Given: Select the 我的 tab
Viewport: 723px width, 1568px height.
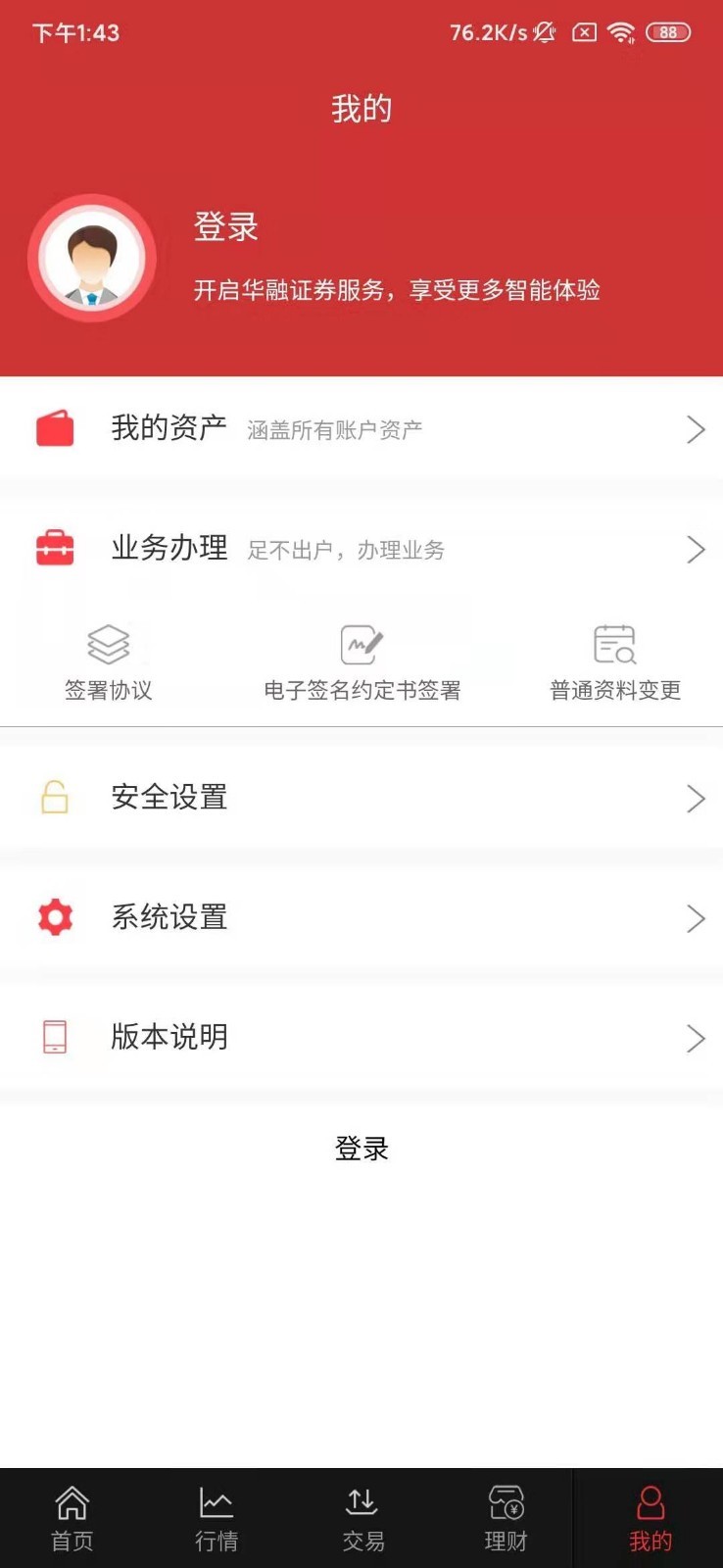Looking at the screenshot, I should [651, 1518].
